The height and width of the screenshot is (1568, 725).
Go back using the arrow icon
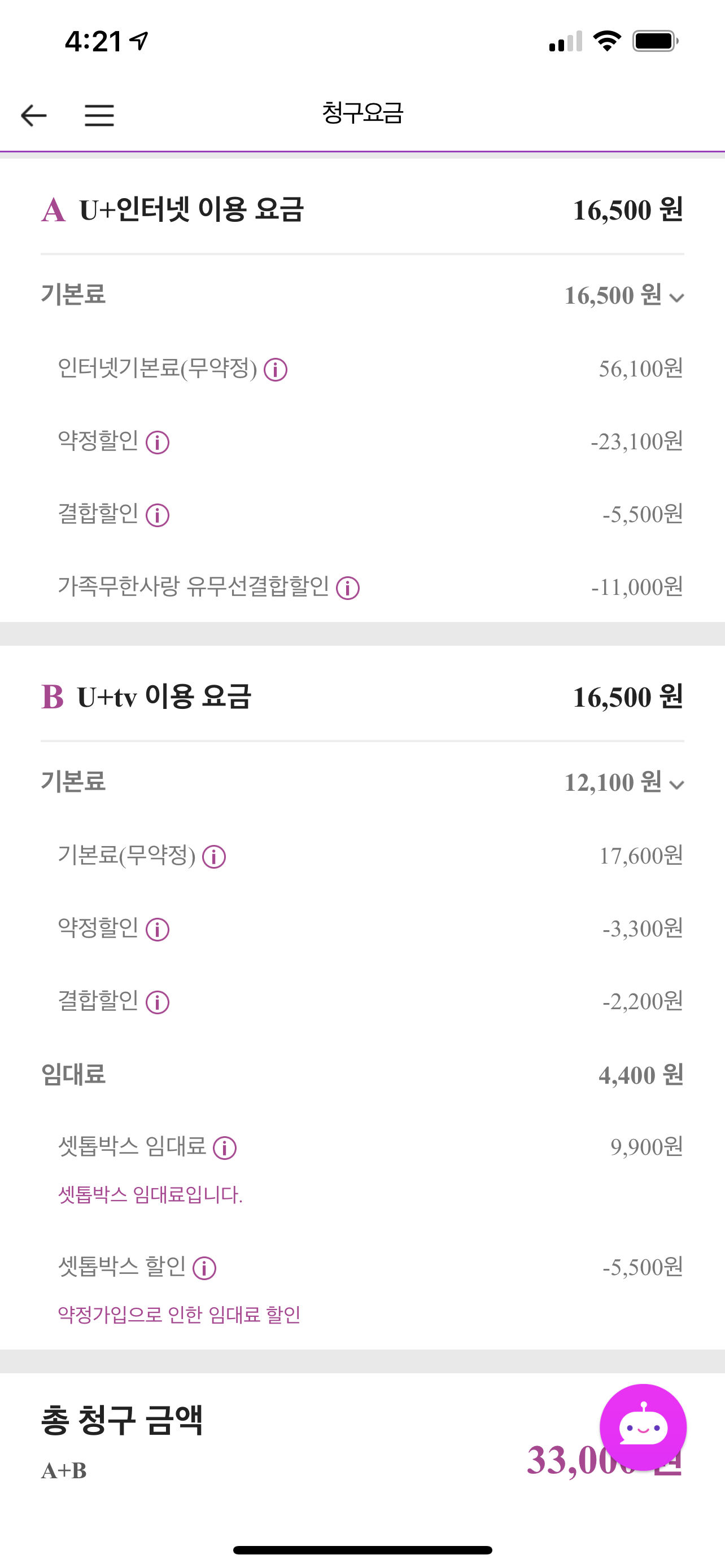pos(33,115)
